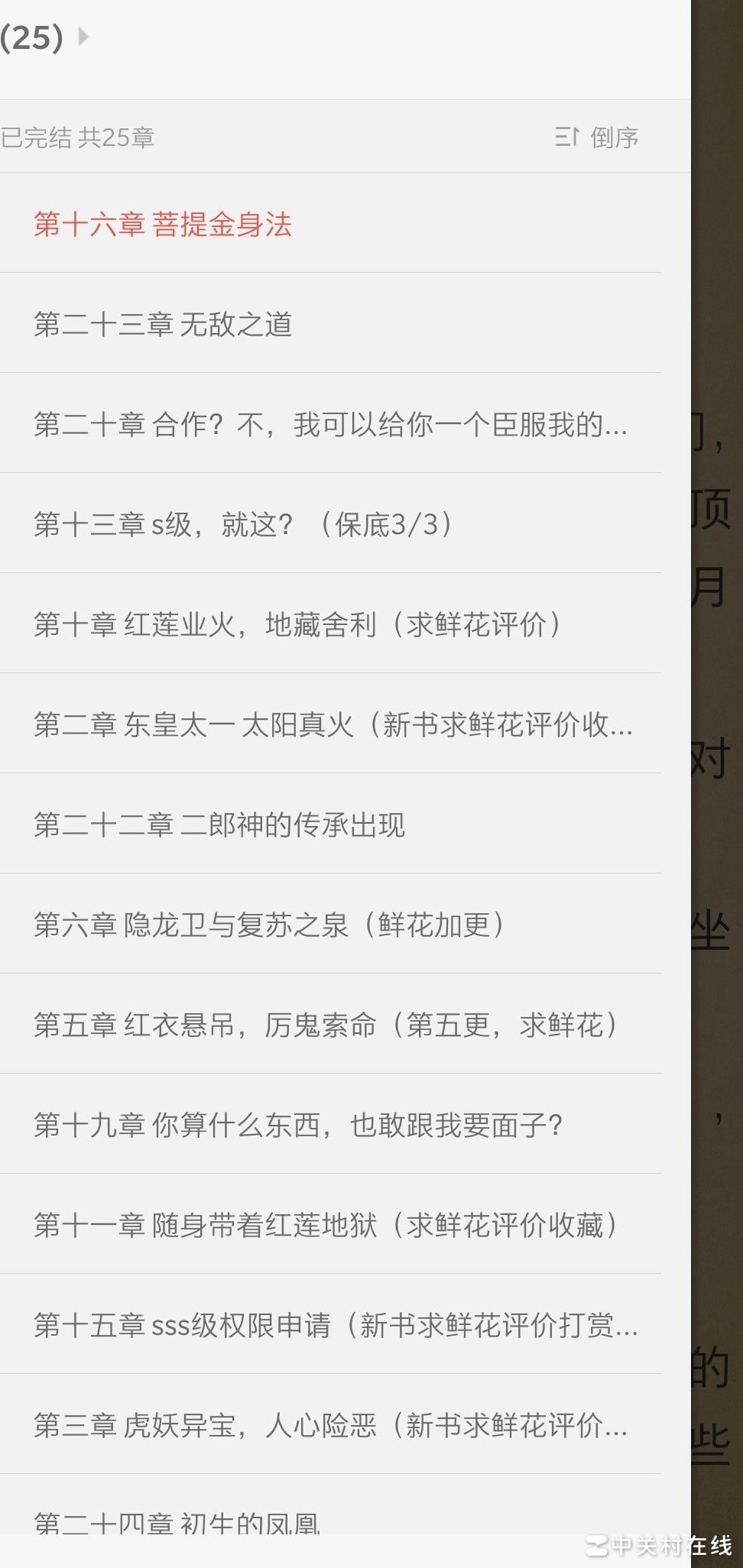Open 第三章 虎妖异宝，人心险恶
743x1568 pixels.
click(332, 1426)
